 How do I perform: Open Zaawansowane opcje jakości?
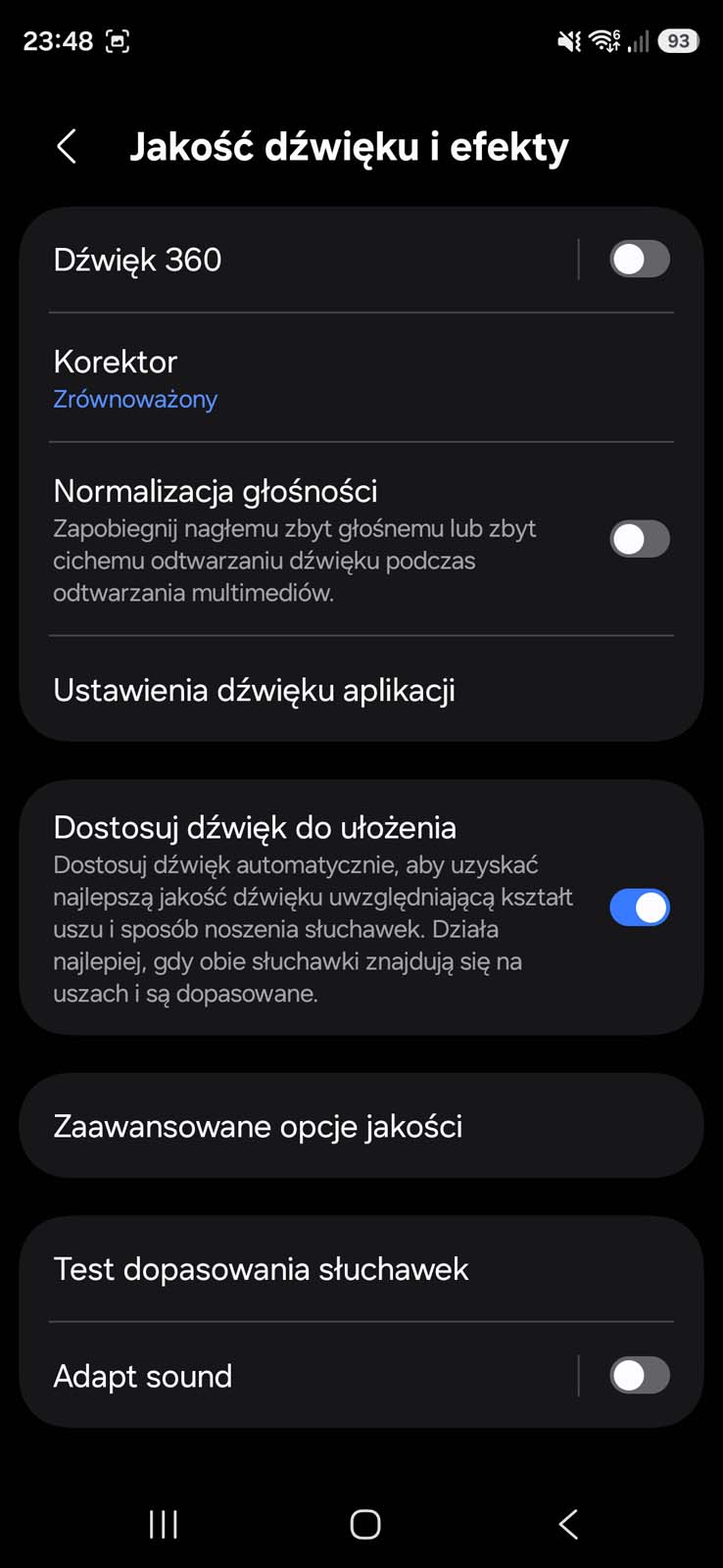click(259, 1125)
